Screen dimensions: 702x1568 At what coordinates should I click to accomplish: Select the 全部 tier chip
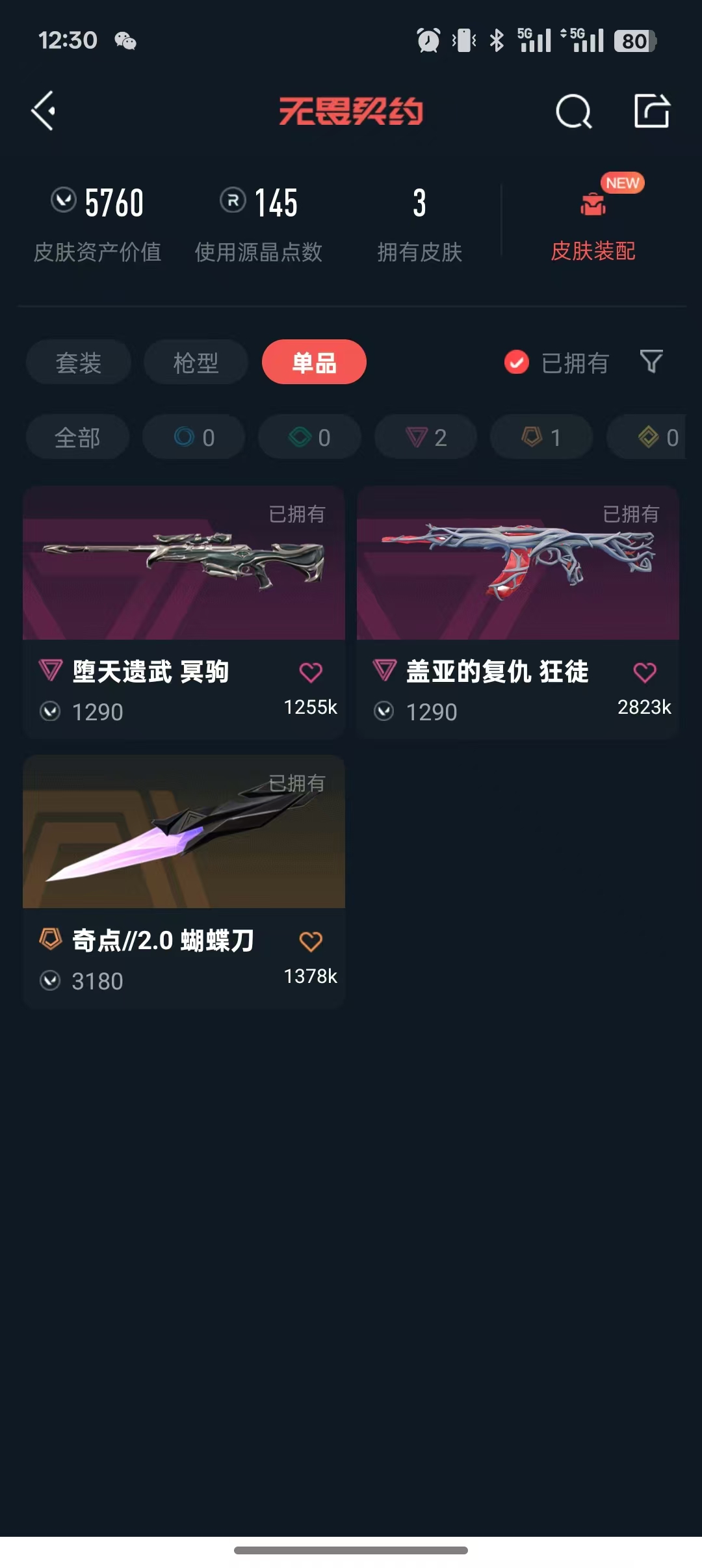77,437
